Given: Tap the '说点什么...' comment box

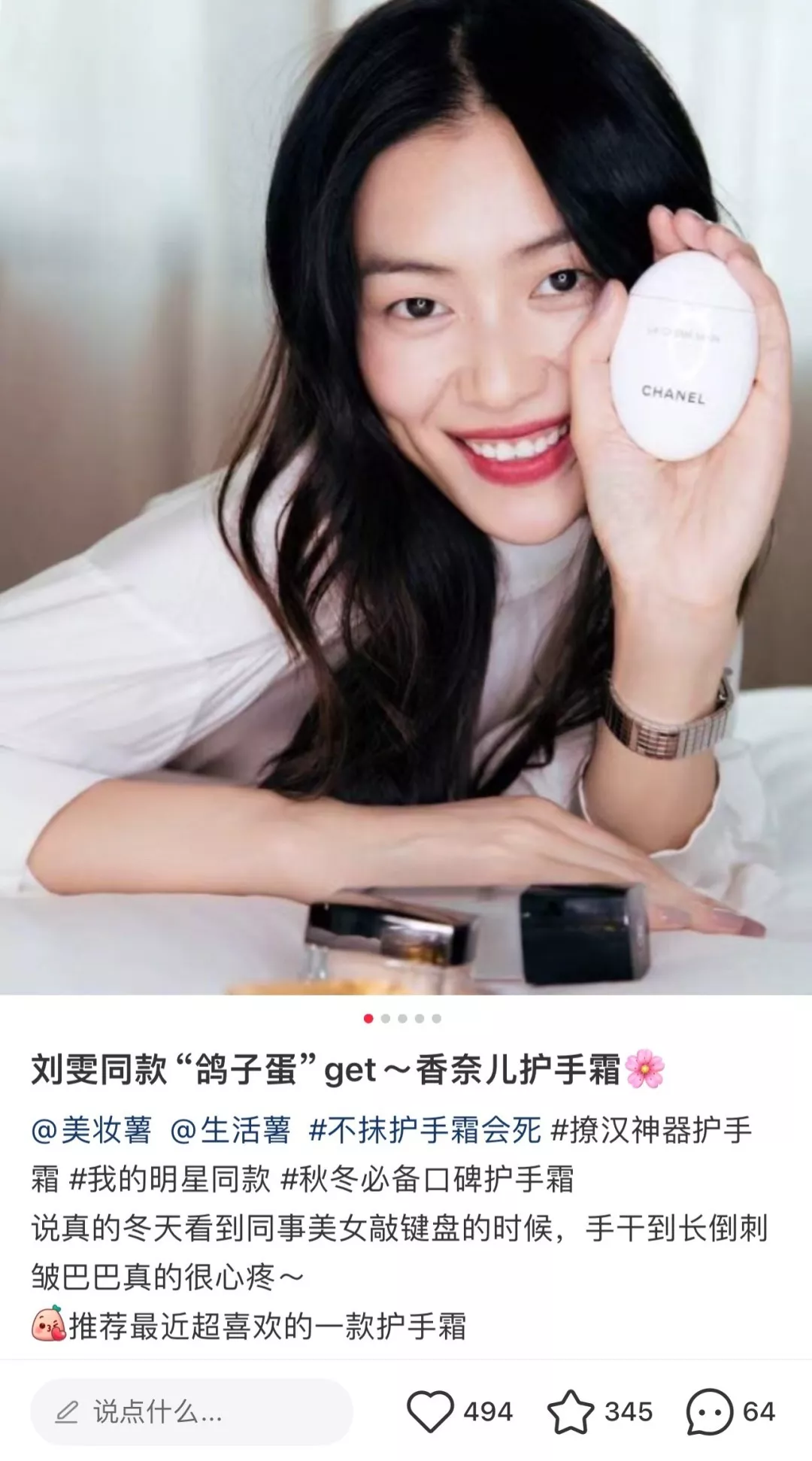Looking at the screenshot, I should coord(192,1412).
